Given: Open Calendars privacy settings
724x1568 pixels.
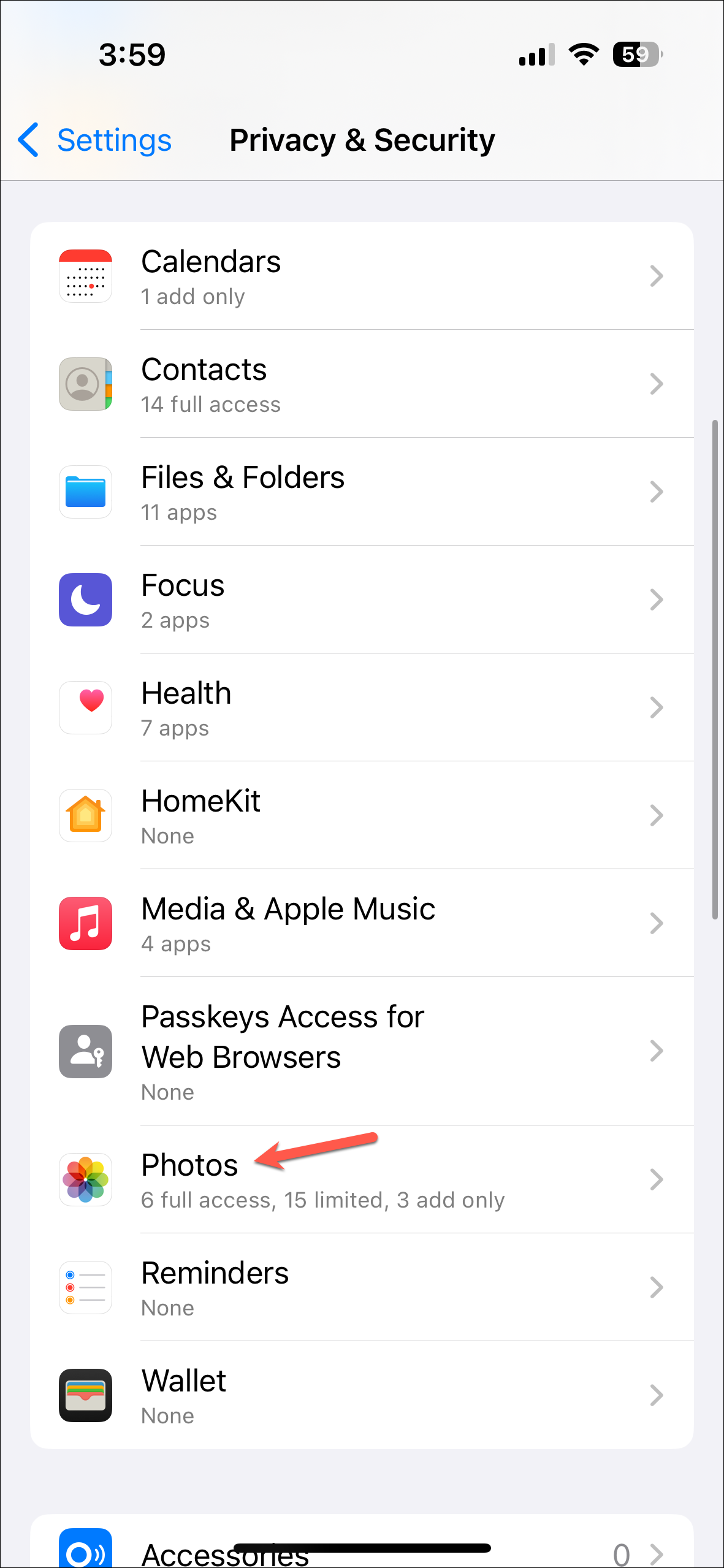Looking at the screenshot, I should pos(362,276).
